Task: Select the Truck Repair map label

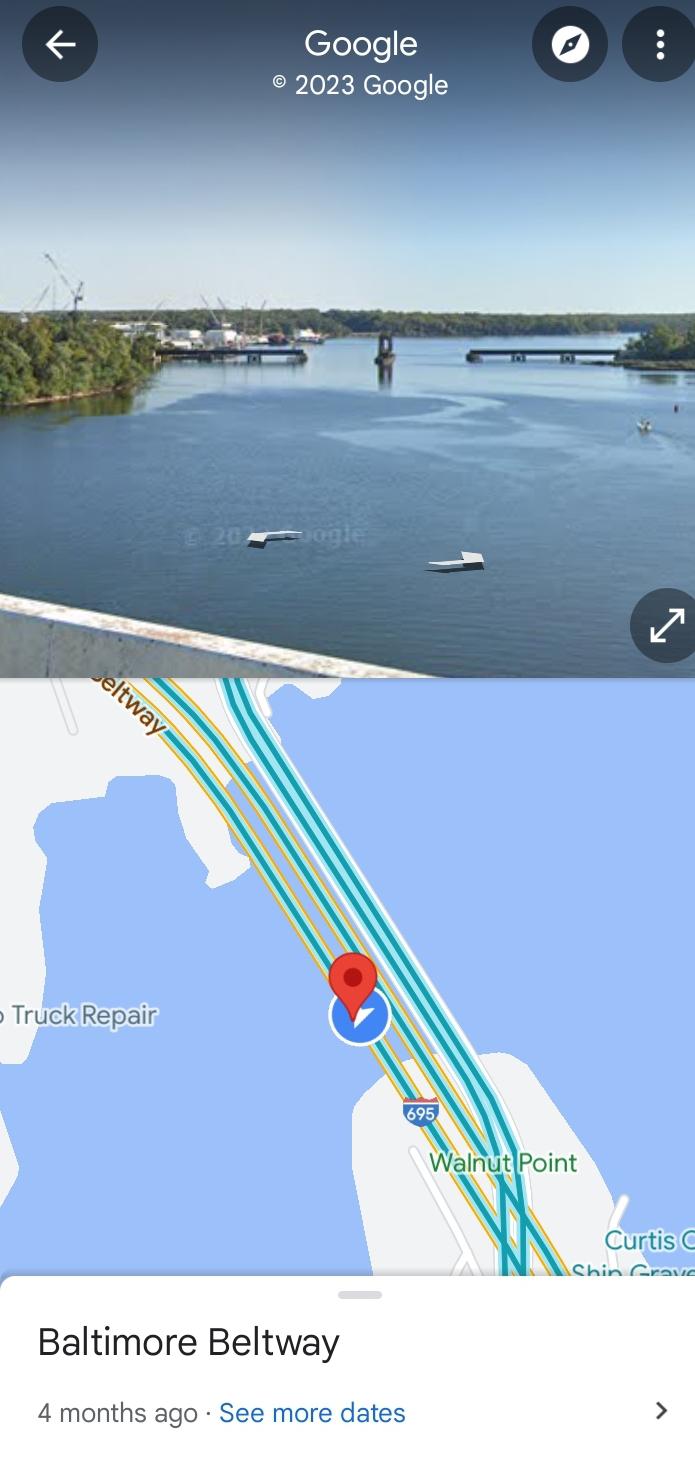Action: click(84, 1016)
